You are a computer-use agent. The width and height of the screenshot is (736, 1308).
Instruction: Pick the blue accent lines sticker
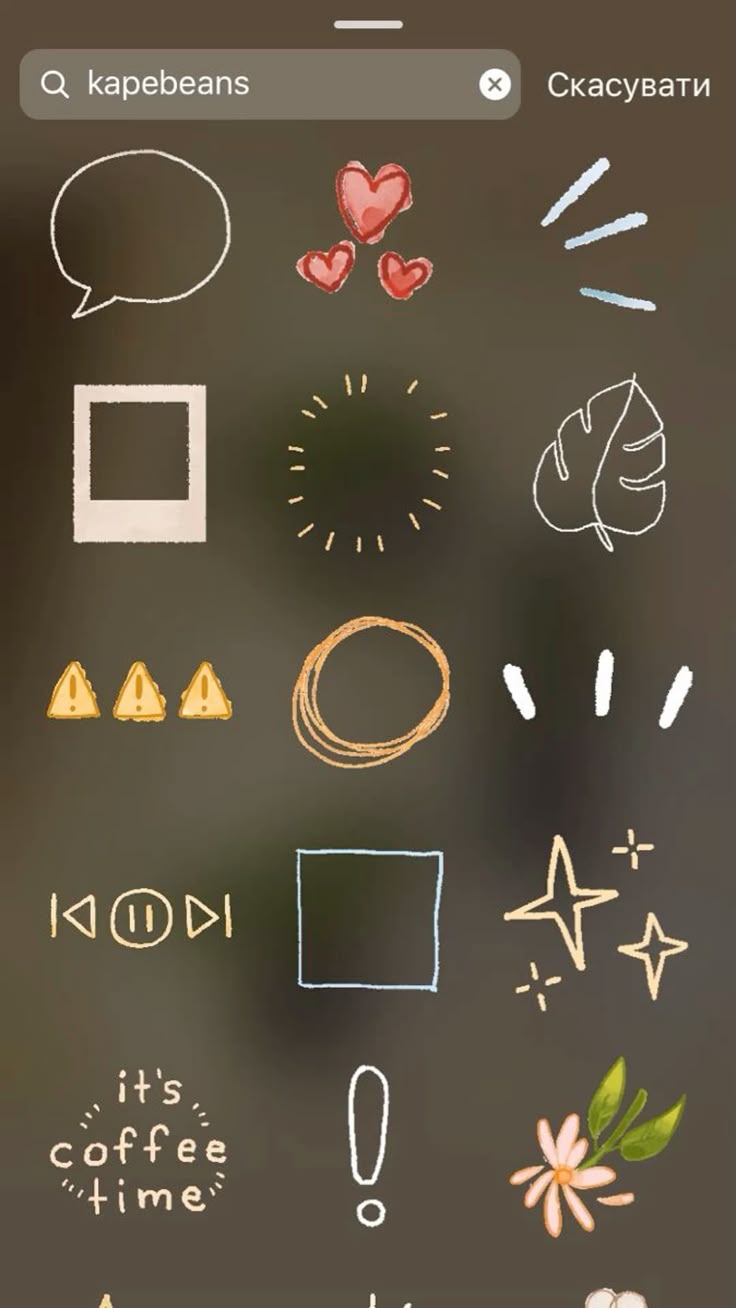(598, 235)
